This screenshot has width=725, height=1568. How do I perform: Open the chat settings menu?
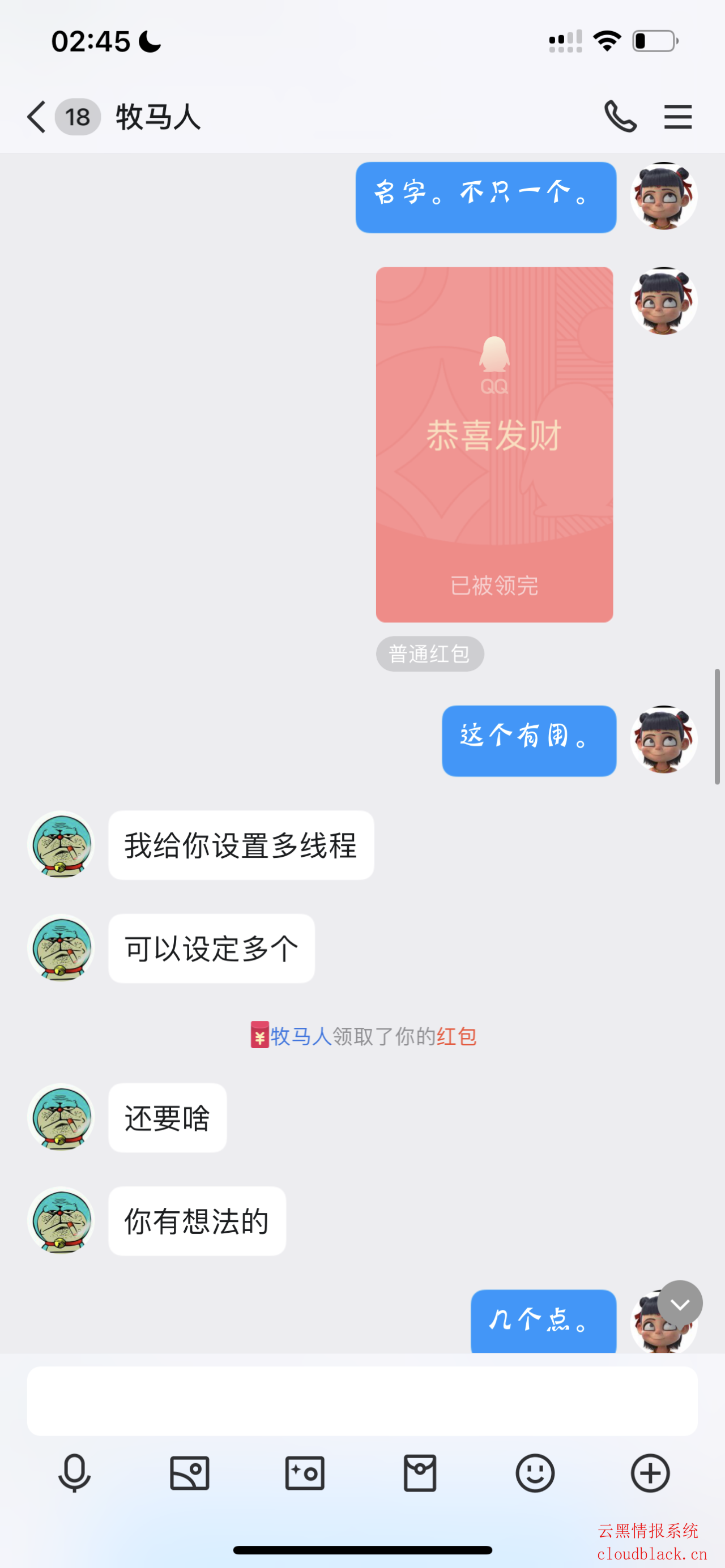tap(677, 116)
